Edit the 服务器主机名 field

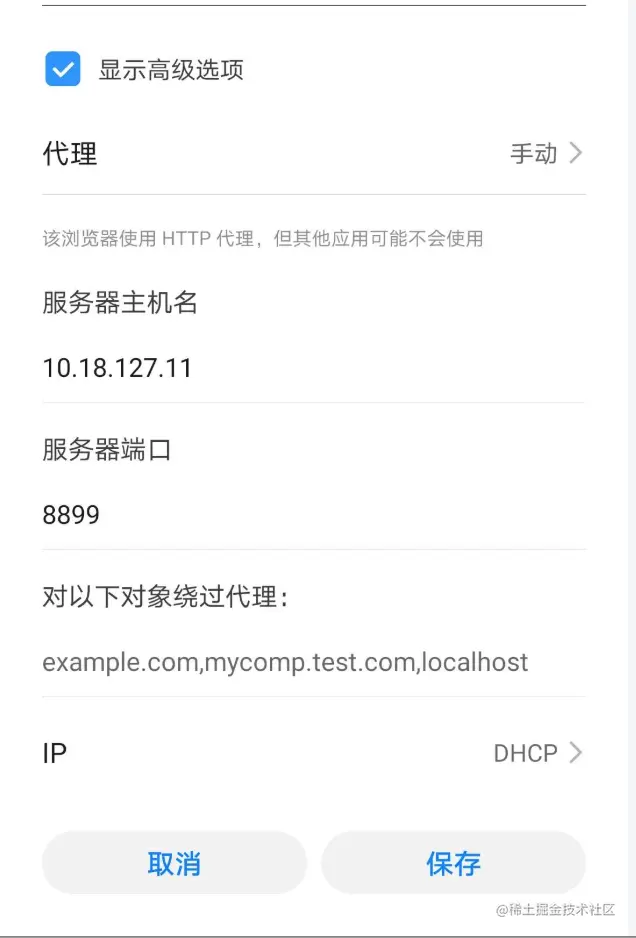tap(313, 368)
